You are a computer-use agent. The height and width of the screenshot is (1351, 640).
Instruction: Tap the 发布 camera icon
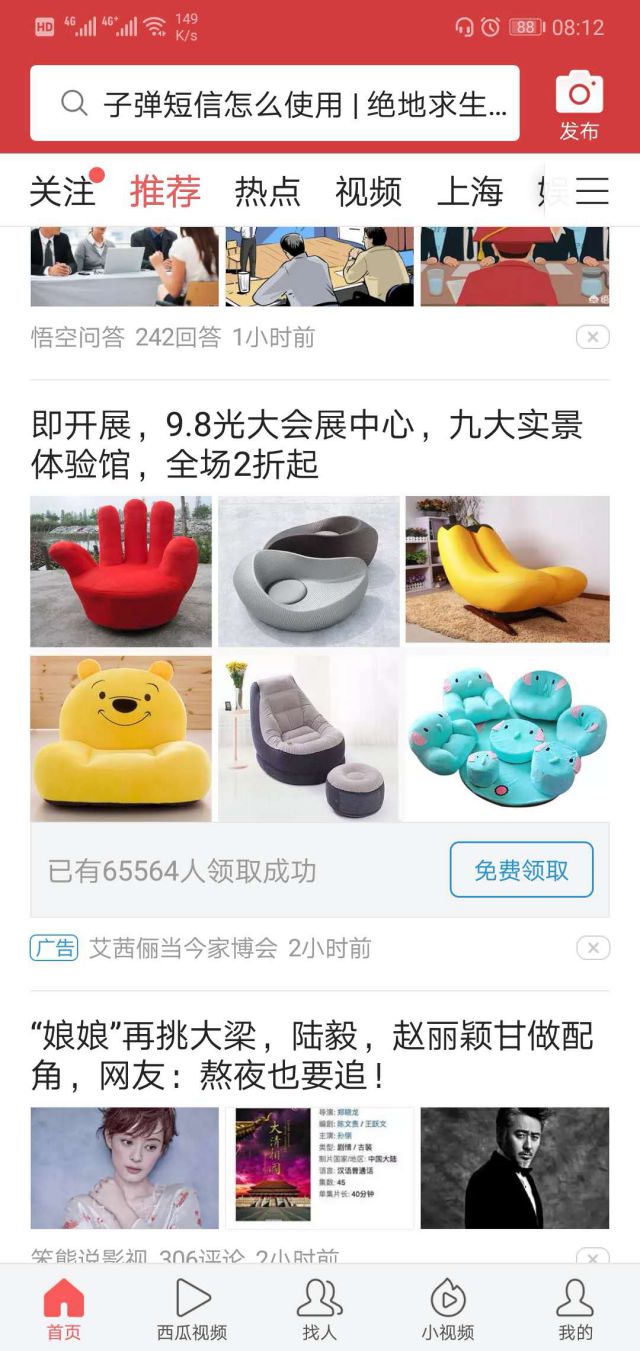579,105
